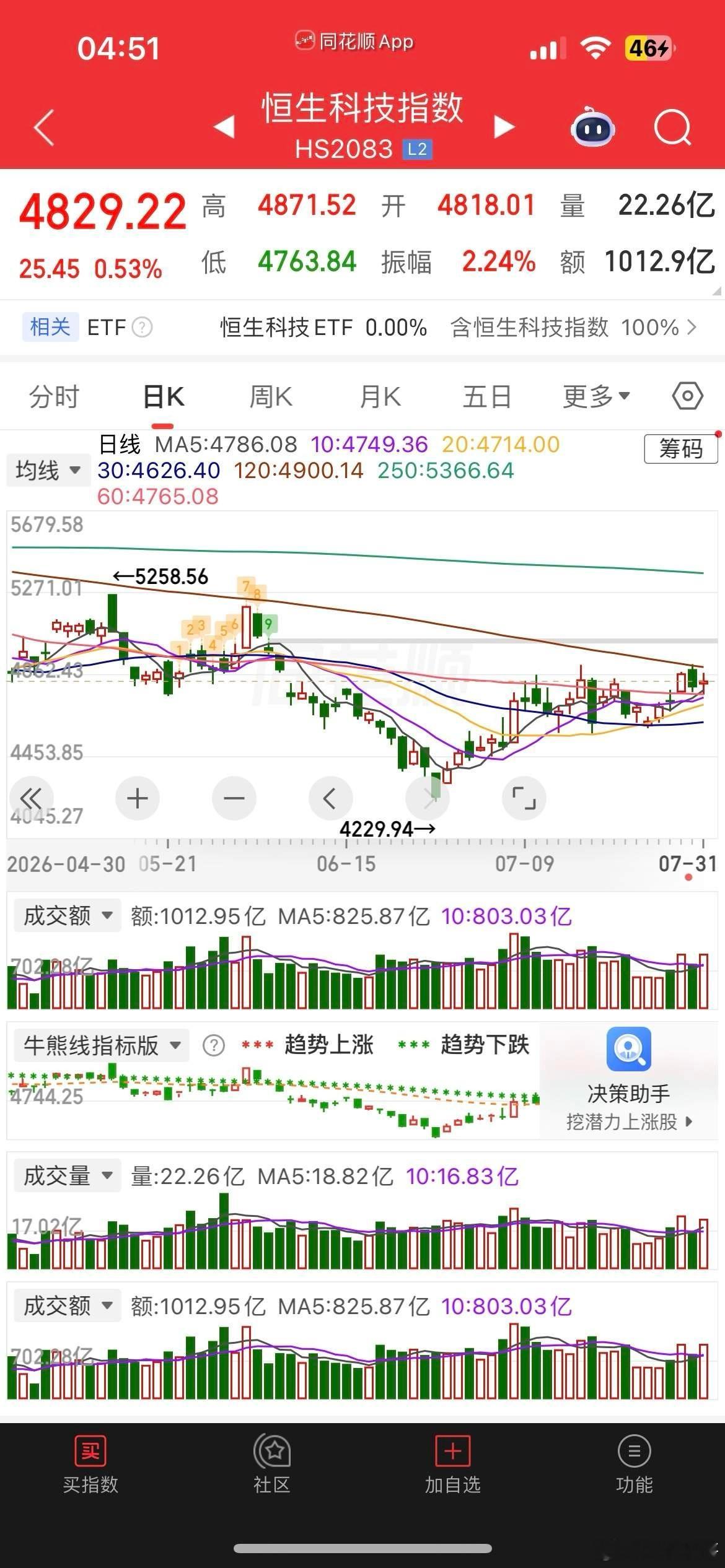Expand the 更多 chart period dropdown
The image size is (725, 1568).
(x=596, y=396)
